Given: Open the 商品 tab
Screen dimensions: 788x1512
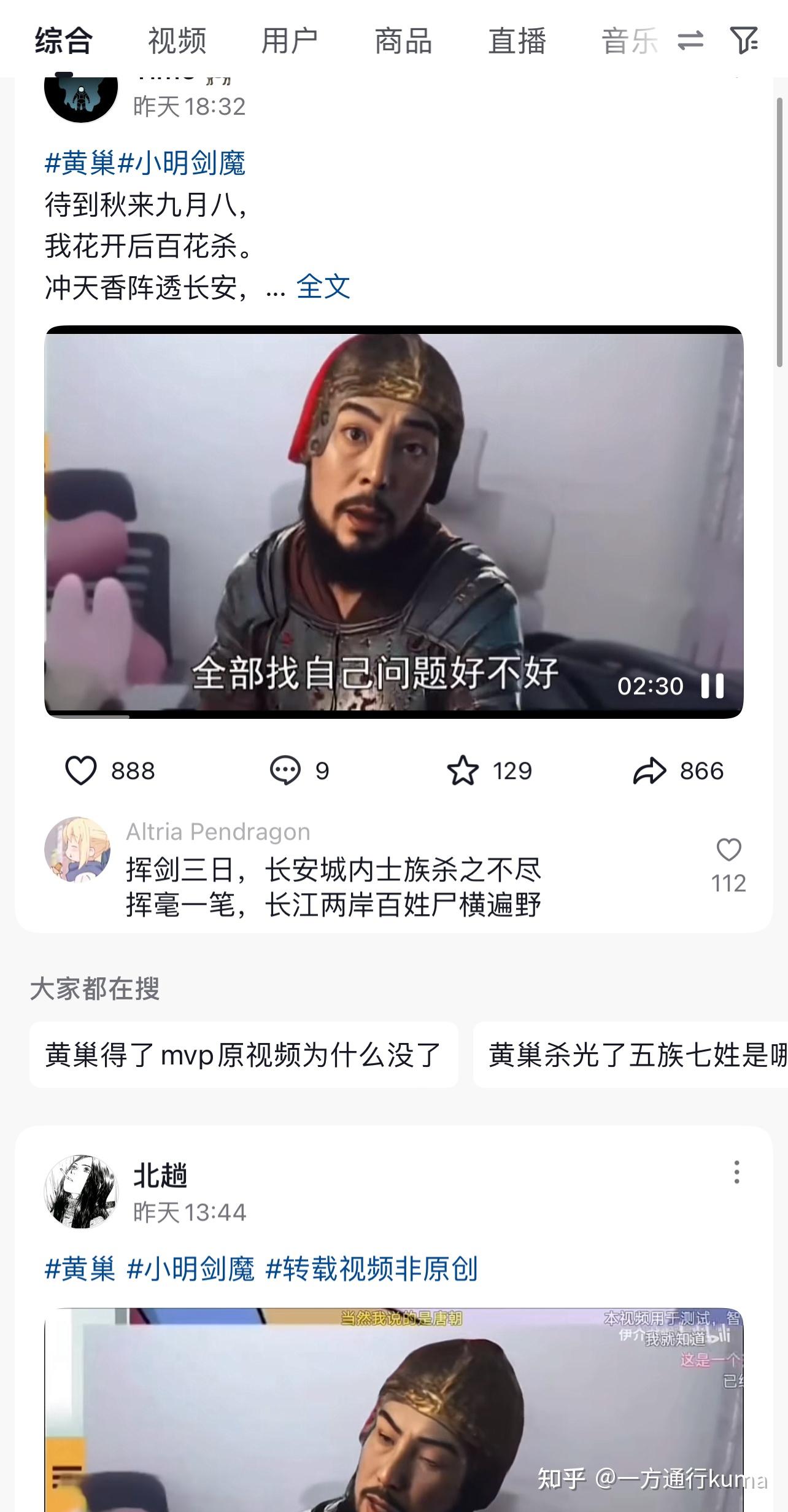Looking at the screenshot, I should [x=403, y=41].
